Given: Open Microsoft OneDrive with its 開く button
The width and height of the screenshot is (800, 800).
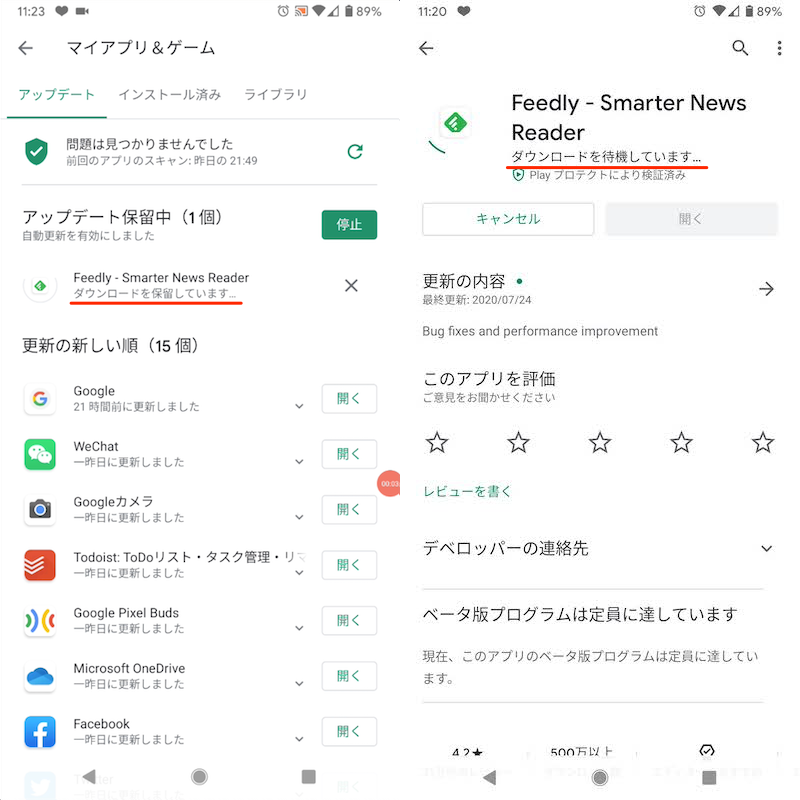Looking at the screenshot, I should 349,676.
